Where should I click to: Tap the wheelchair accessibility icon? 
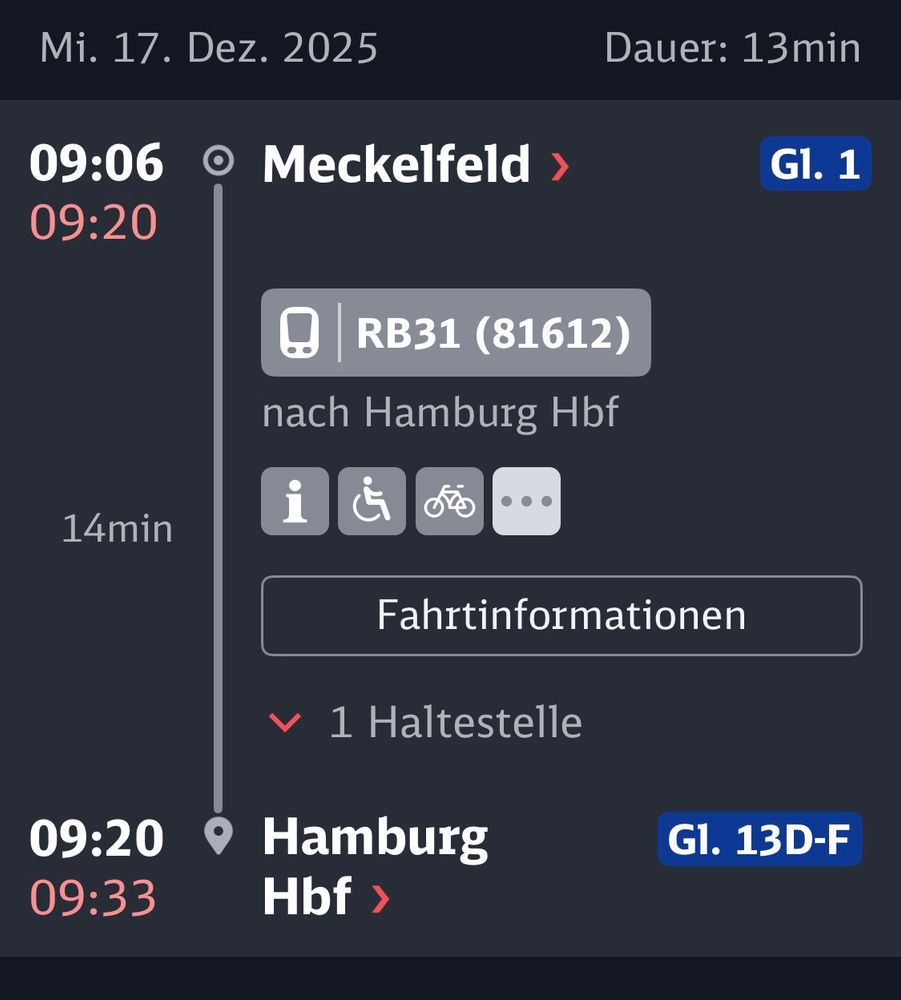click(x=372, y=502)
